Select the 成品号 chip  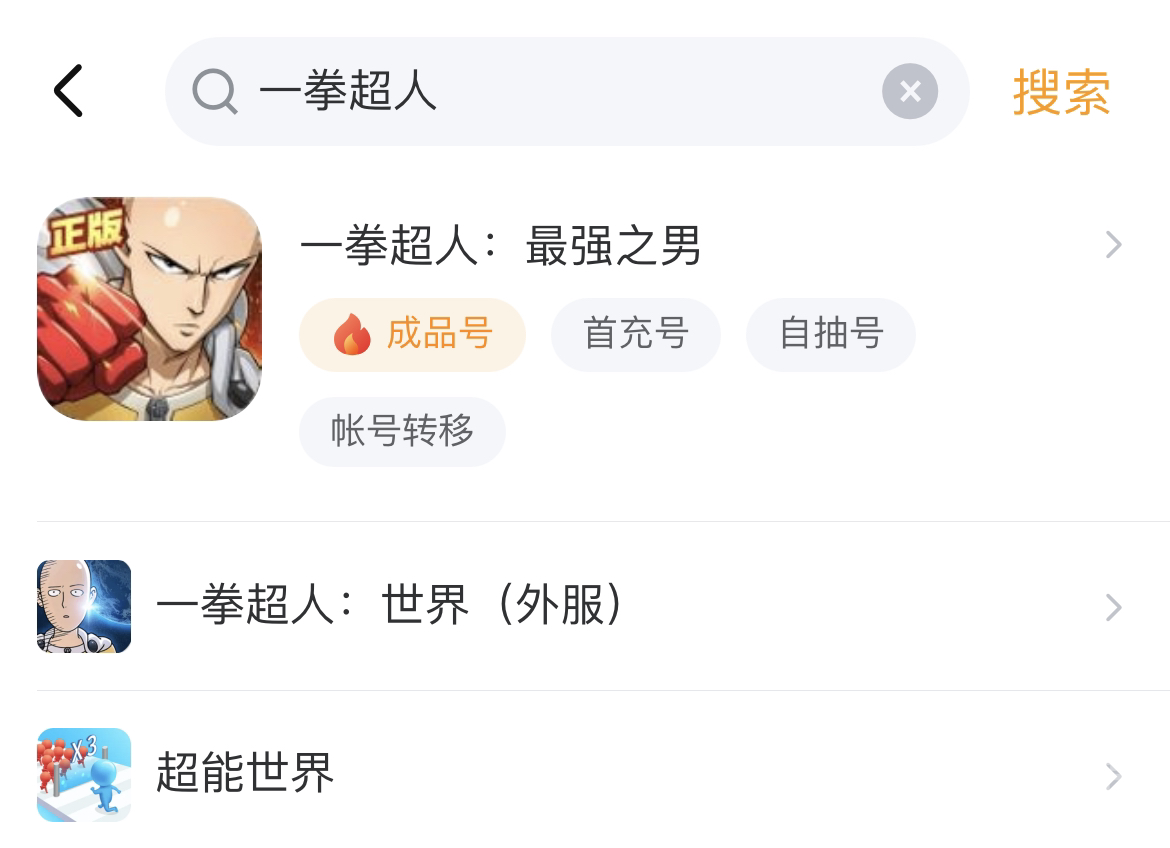(412, 334)
